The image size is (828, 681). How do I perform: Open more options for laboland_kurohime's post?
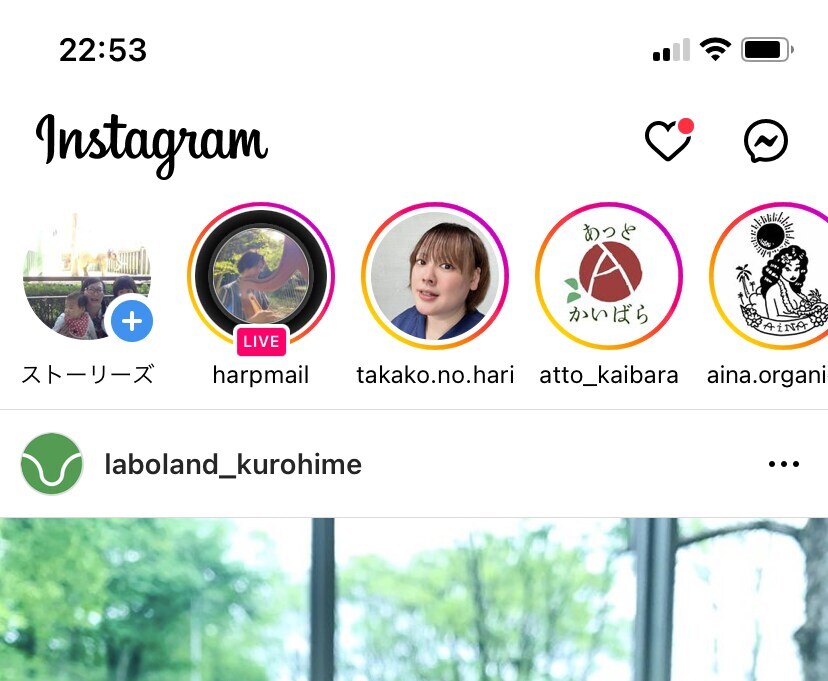click(x=783, y=464)
